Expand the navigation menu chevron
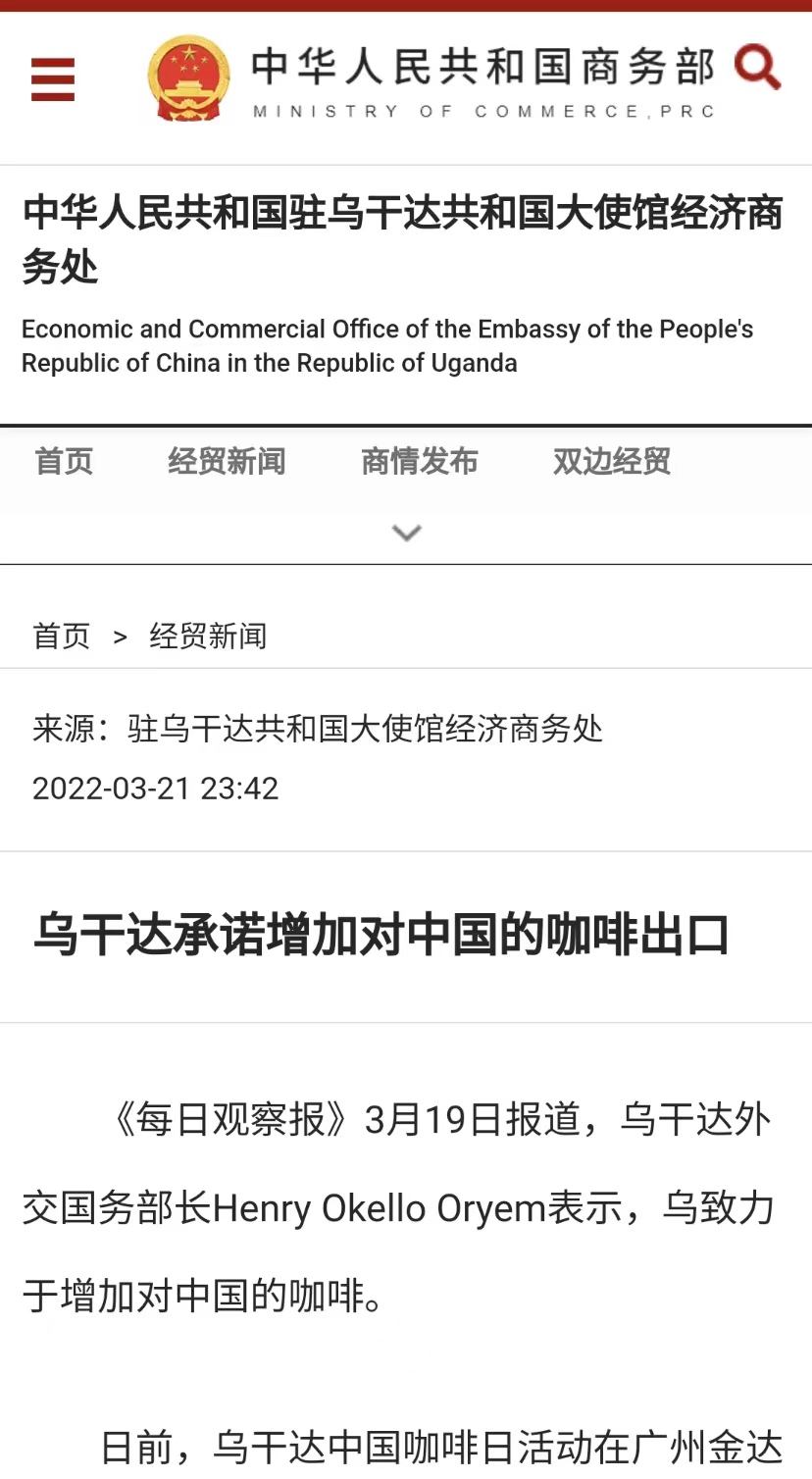This screenshot has height=1479, width=812. (406, 533)
